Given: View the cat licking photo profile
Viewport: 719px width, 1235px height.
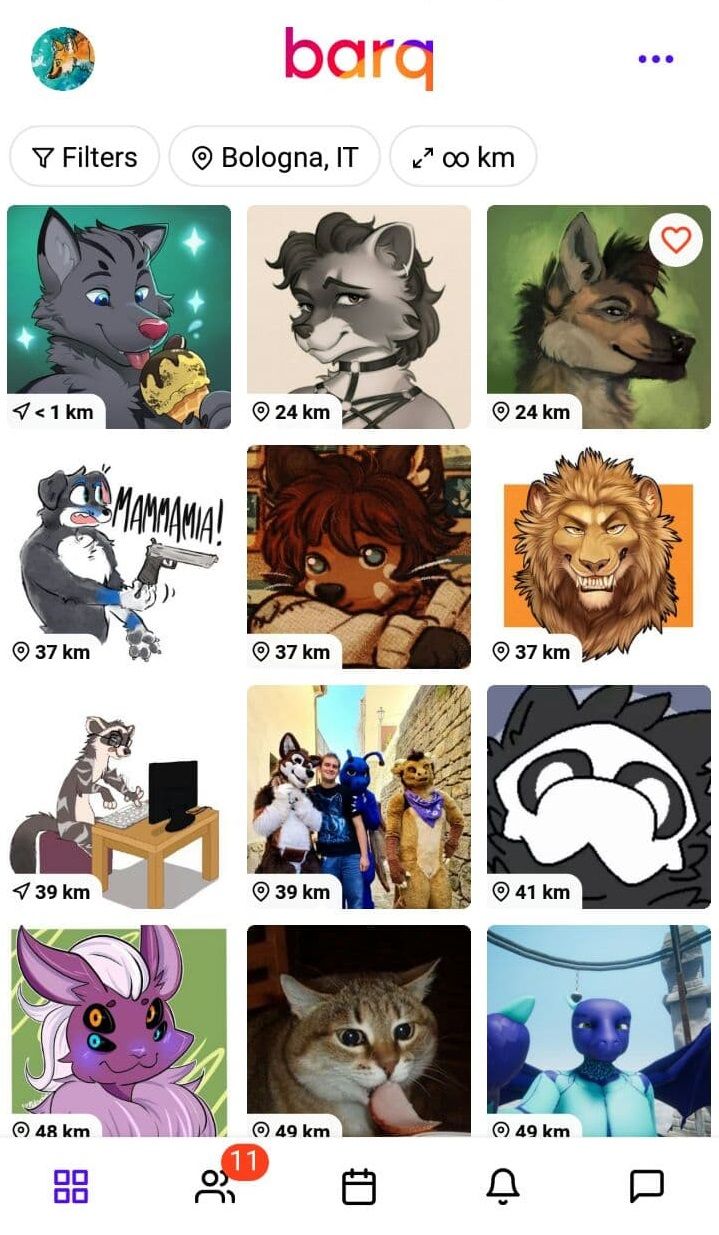Looking at the screenshot, I should click(358, 1030).
